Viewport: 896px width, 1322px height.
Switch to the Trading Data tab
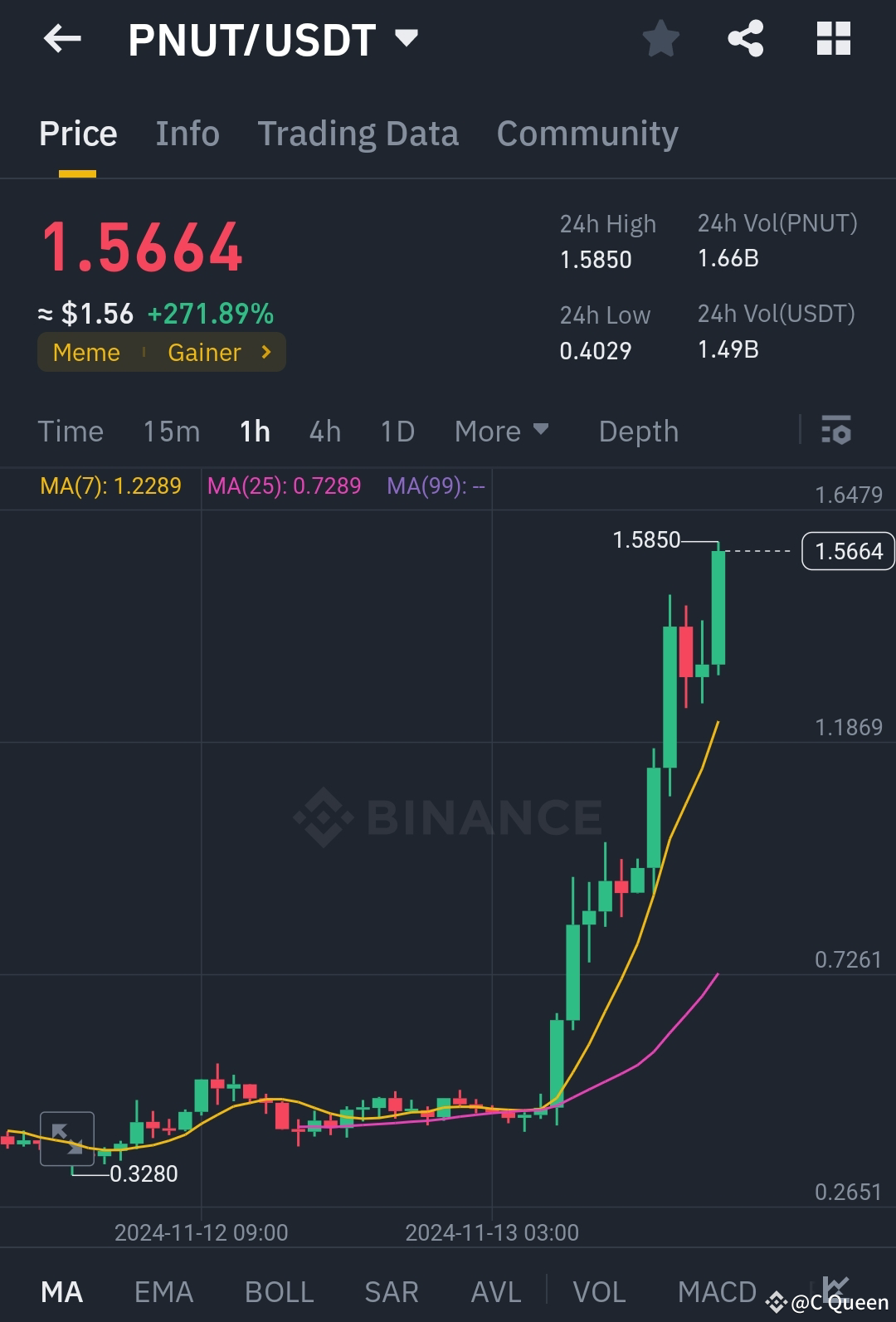click(358, 133)
